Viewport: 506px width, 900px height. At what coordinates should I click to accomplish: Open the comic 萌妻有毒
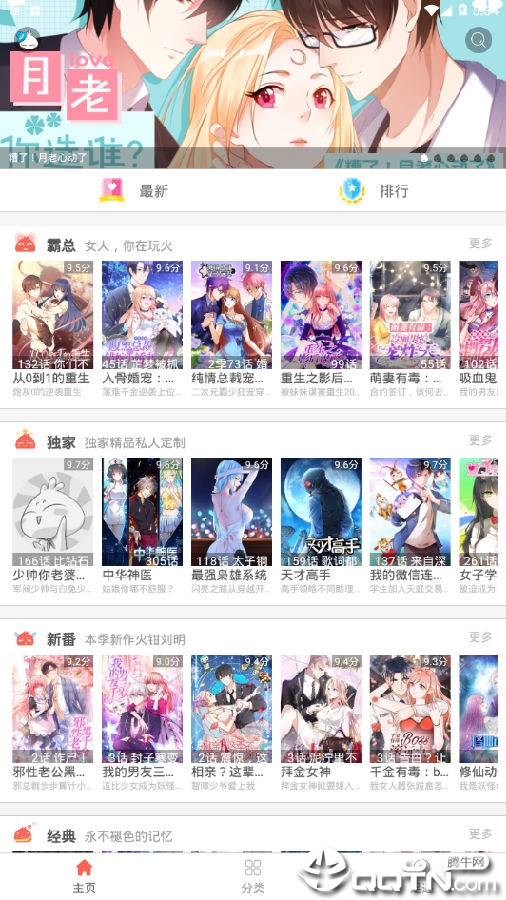click(x=410, y=329)
